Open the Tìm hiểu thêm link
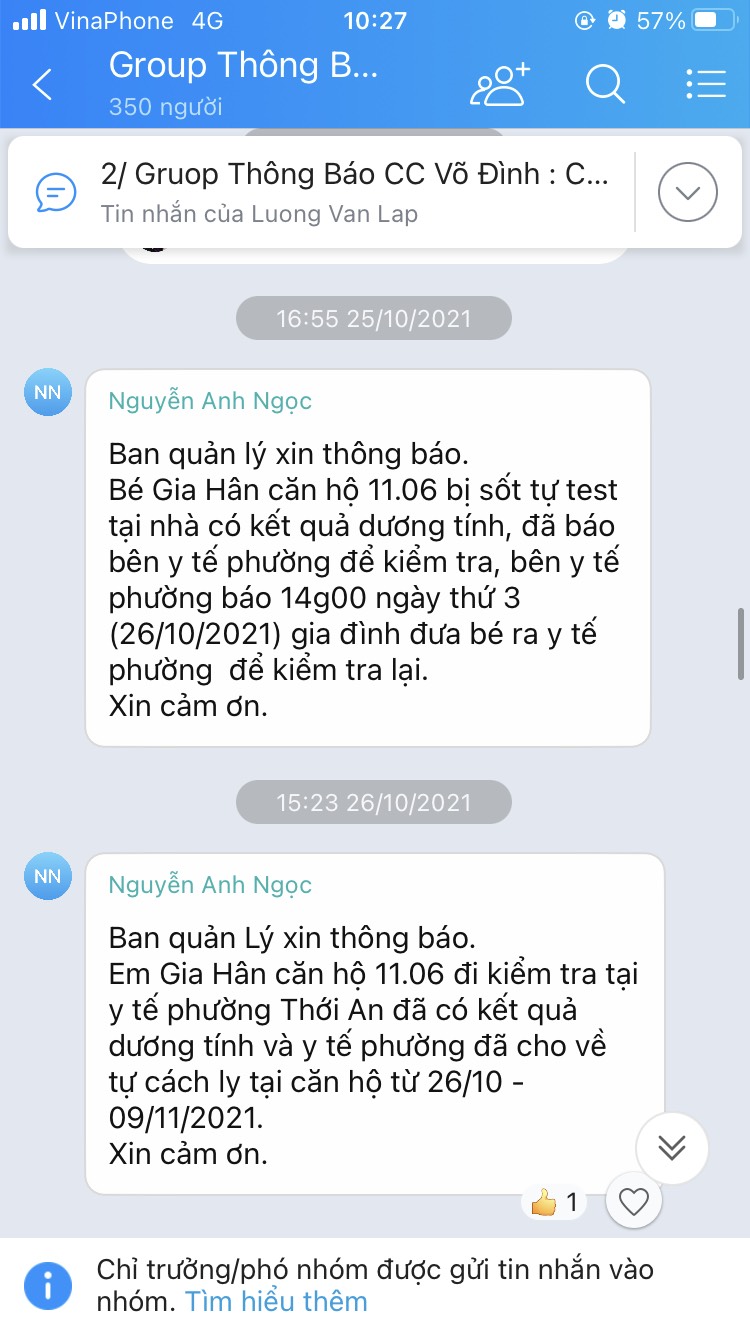The image size is (750, 1334). (x=277, y=1301)
